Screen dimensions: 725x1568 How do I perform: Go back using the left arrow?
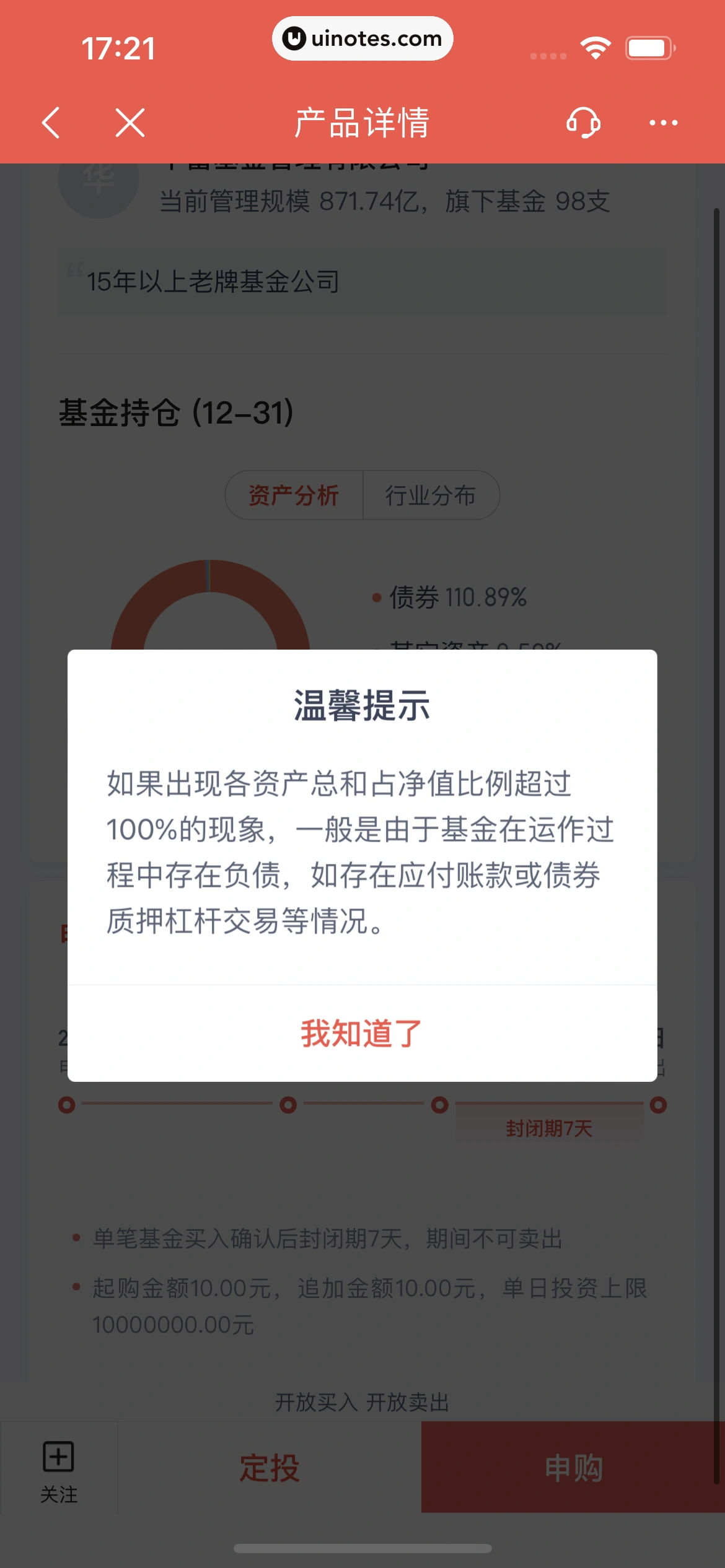click(51, 123)
